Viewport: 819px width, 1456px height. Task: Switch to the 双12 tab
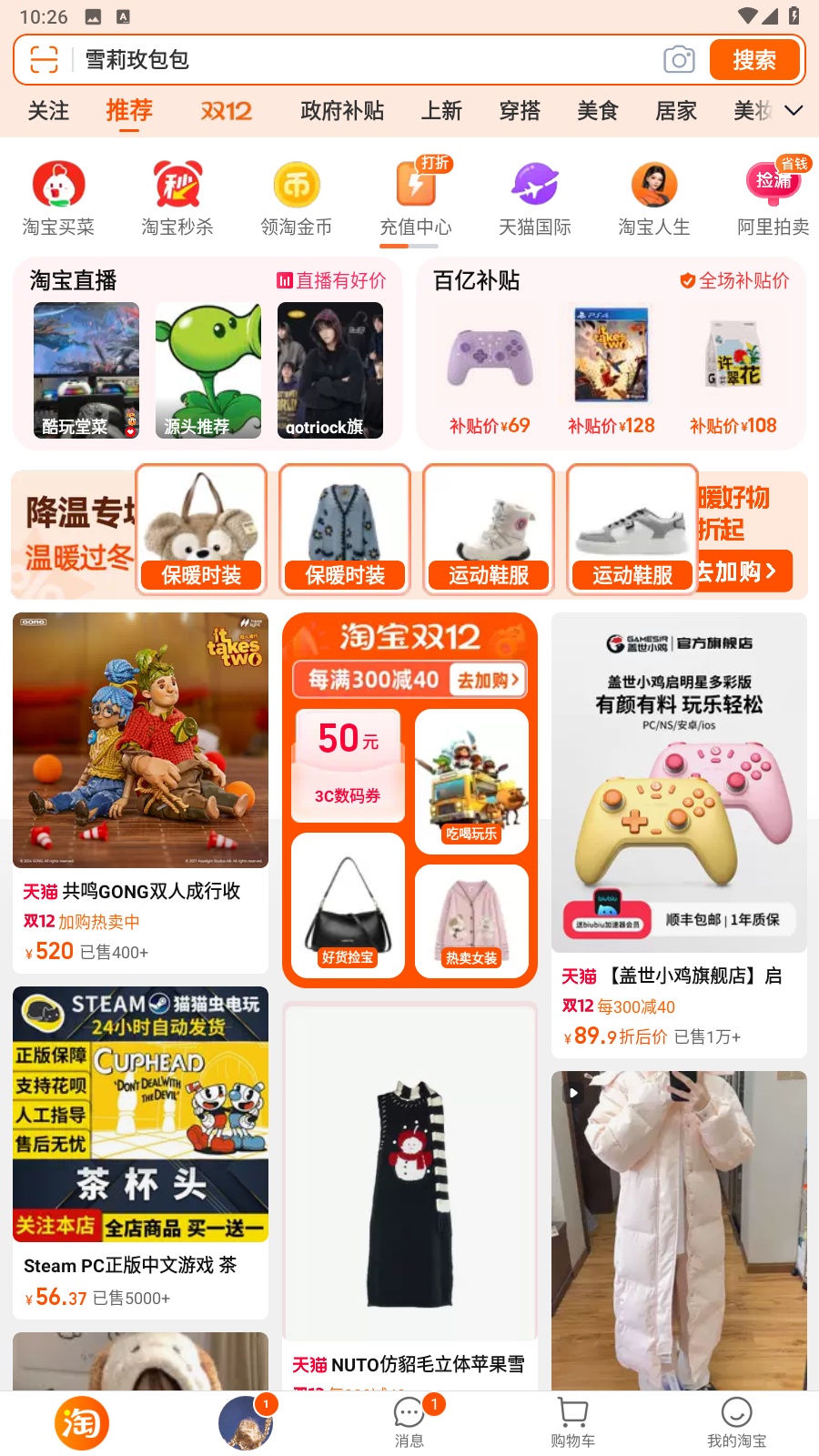click(x=226, y=111)
